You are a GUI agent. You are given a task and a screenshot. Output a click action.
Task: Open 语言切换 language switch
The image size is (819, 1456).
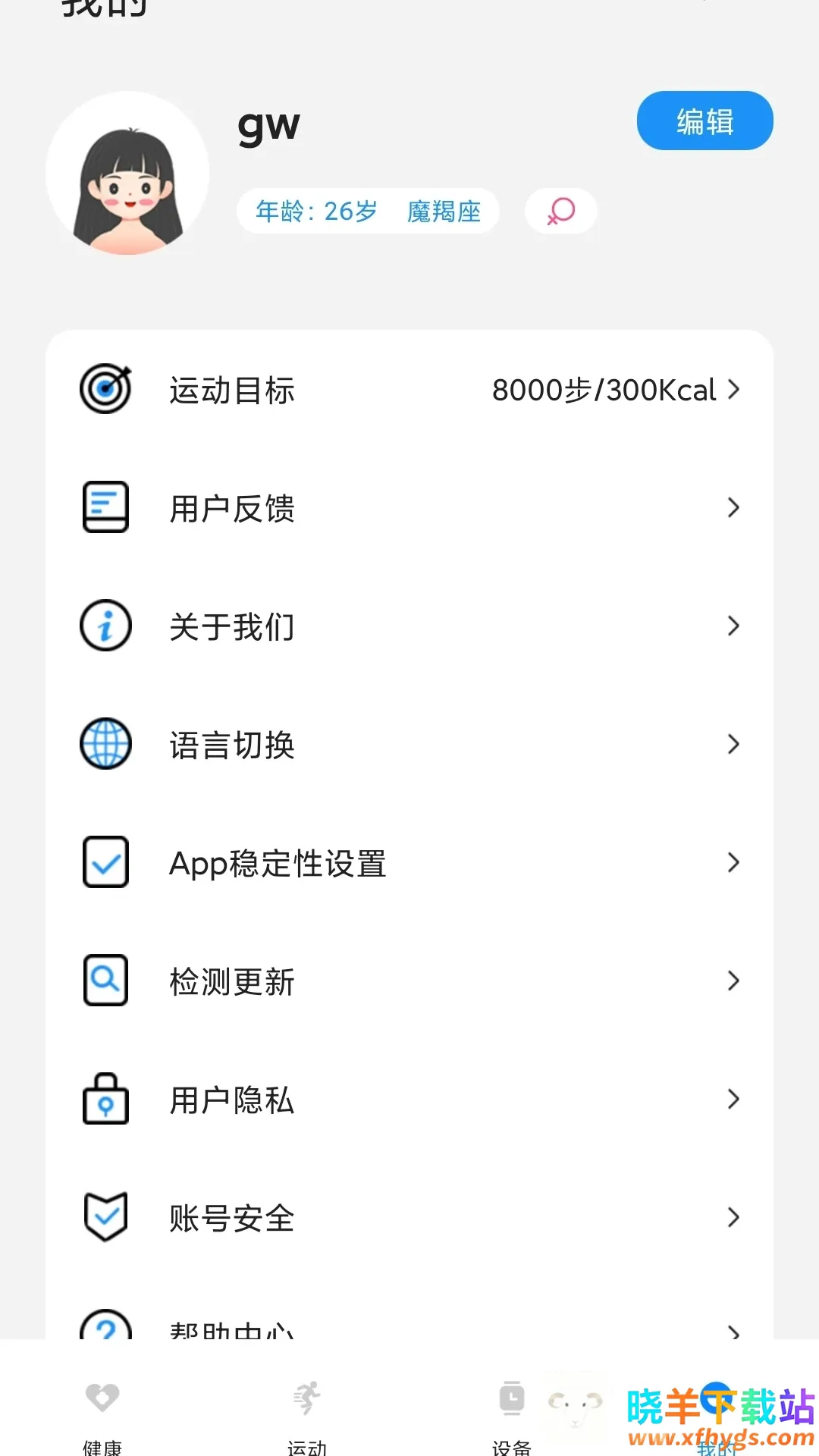409,745
